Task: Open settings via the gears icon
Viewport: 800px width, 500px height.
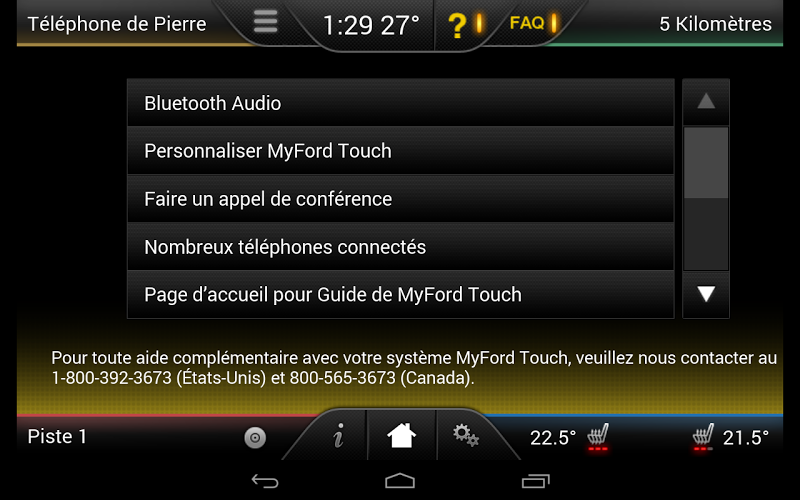Action: point(465,436)
